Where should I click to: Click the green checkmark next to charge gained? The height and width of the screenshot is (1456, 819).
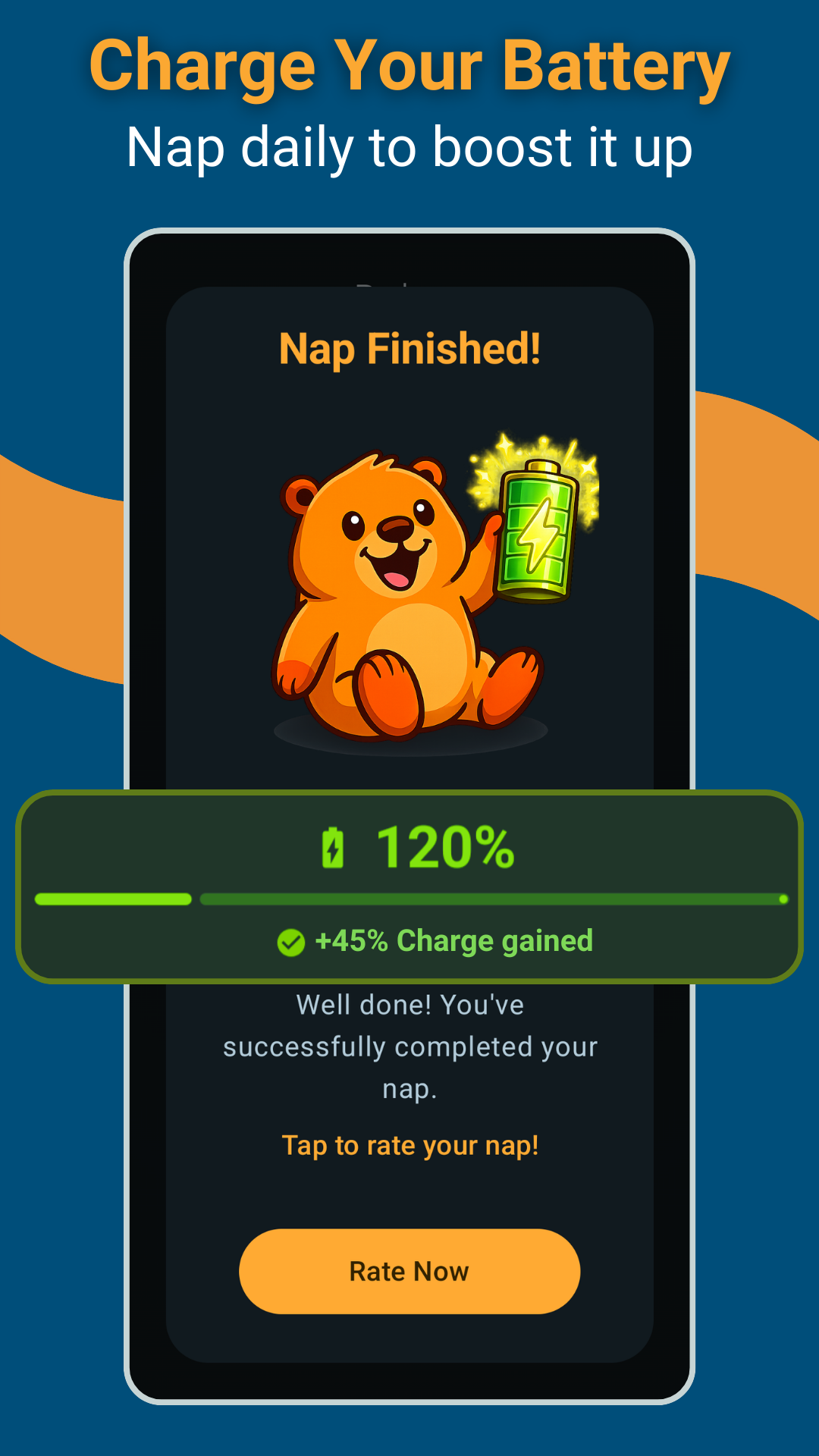click(x=290, y=942)
